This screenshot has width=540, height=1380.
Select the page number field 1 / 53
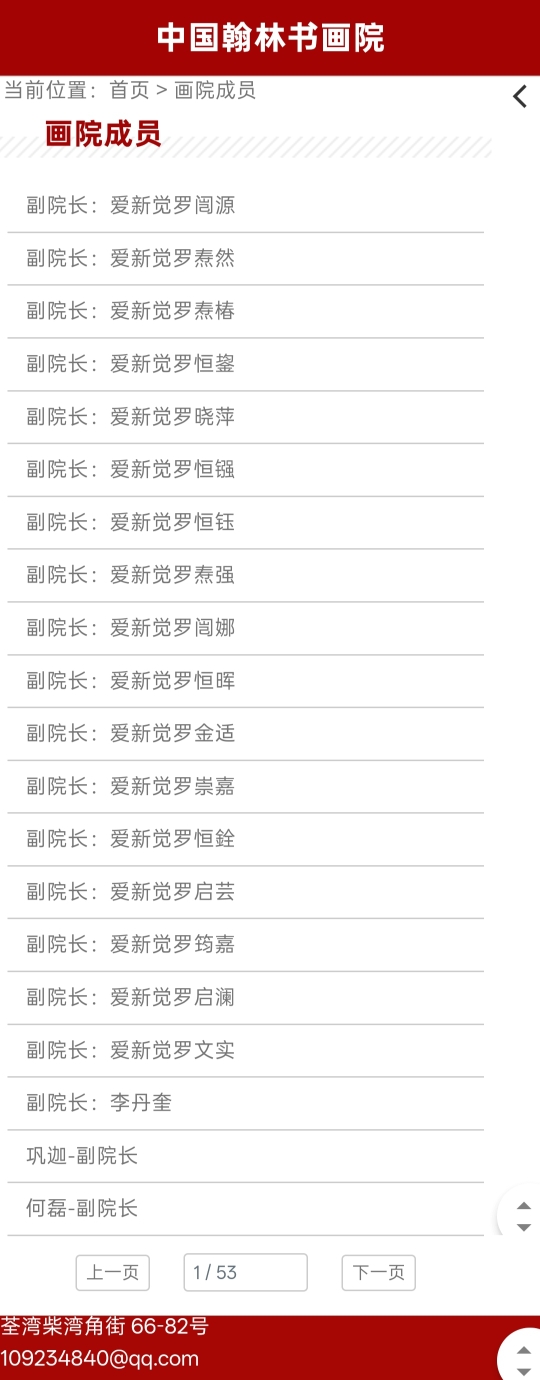(245, 1273)
